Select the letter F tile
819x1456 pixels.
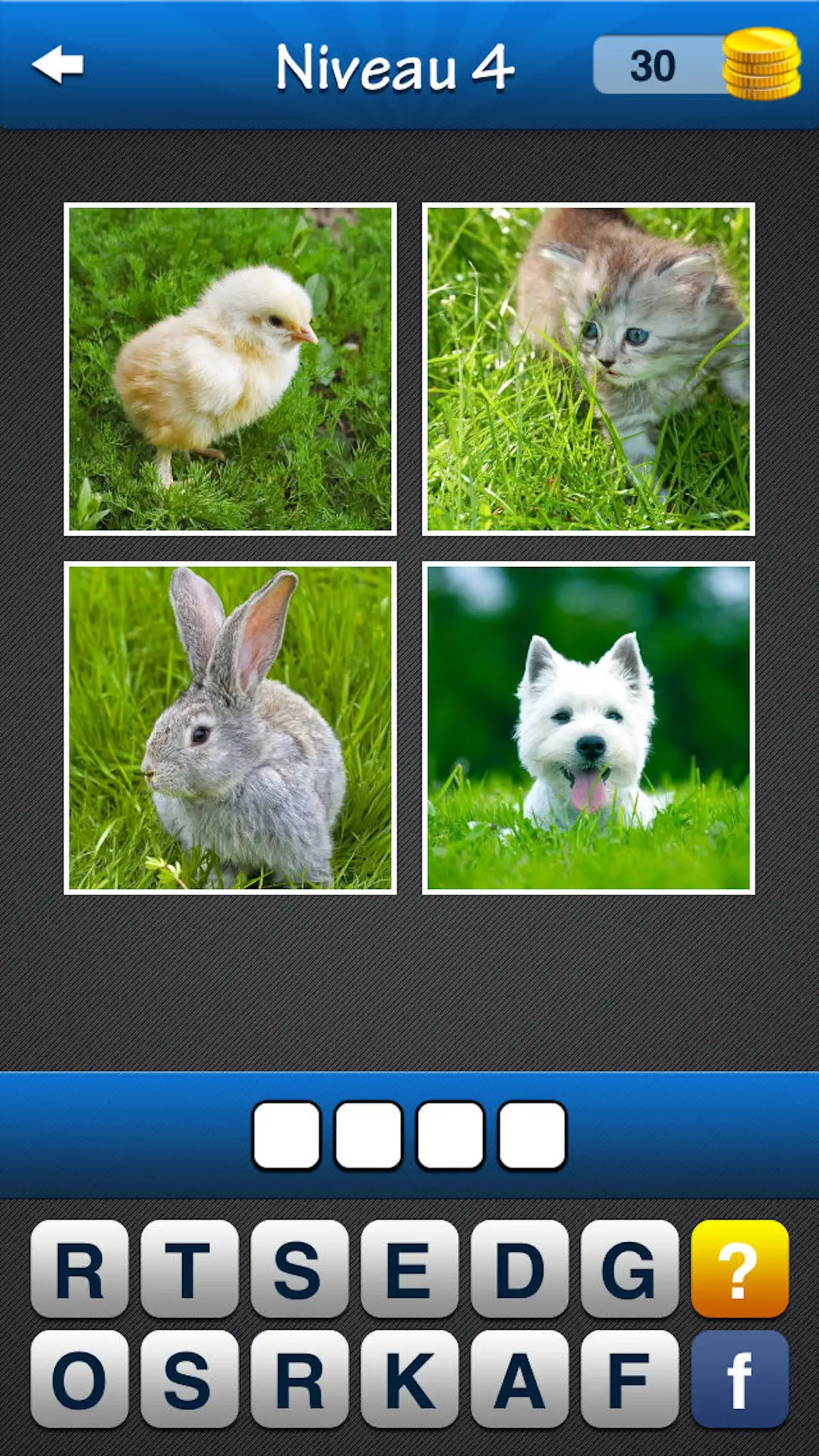[629, 1379]
